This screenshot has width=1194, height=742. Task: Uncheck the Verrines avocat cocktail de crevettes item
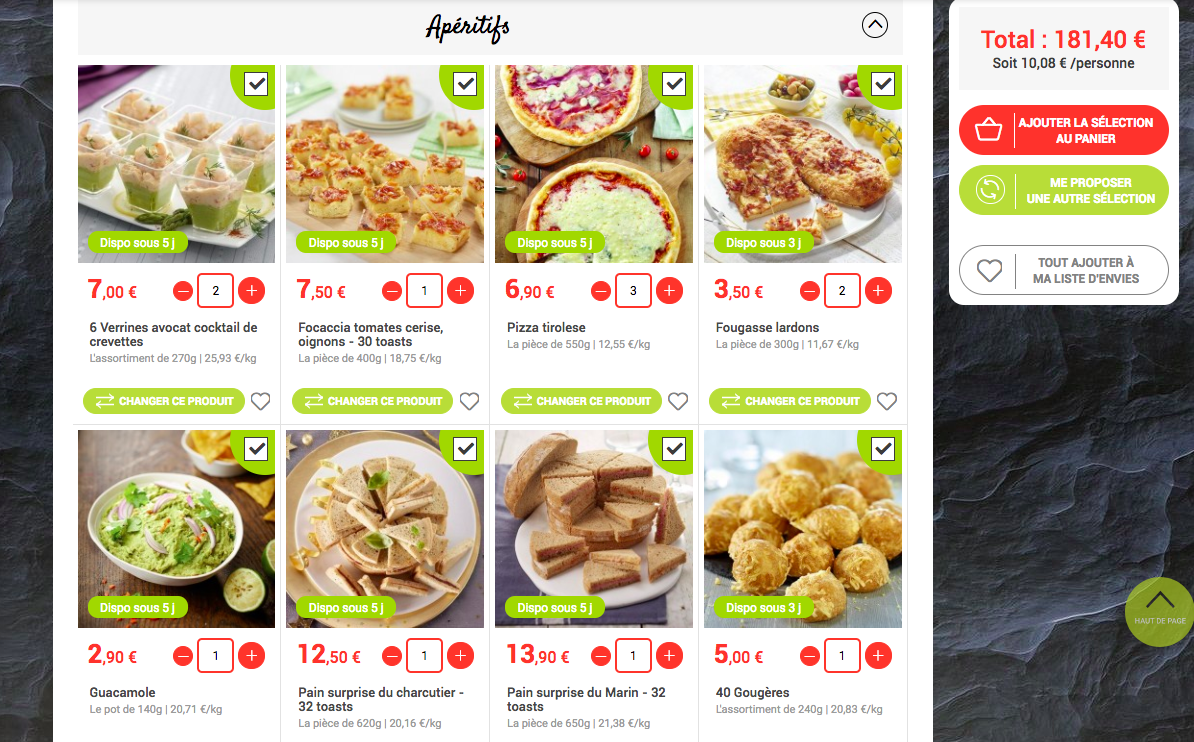(256, 84)
